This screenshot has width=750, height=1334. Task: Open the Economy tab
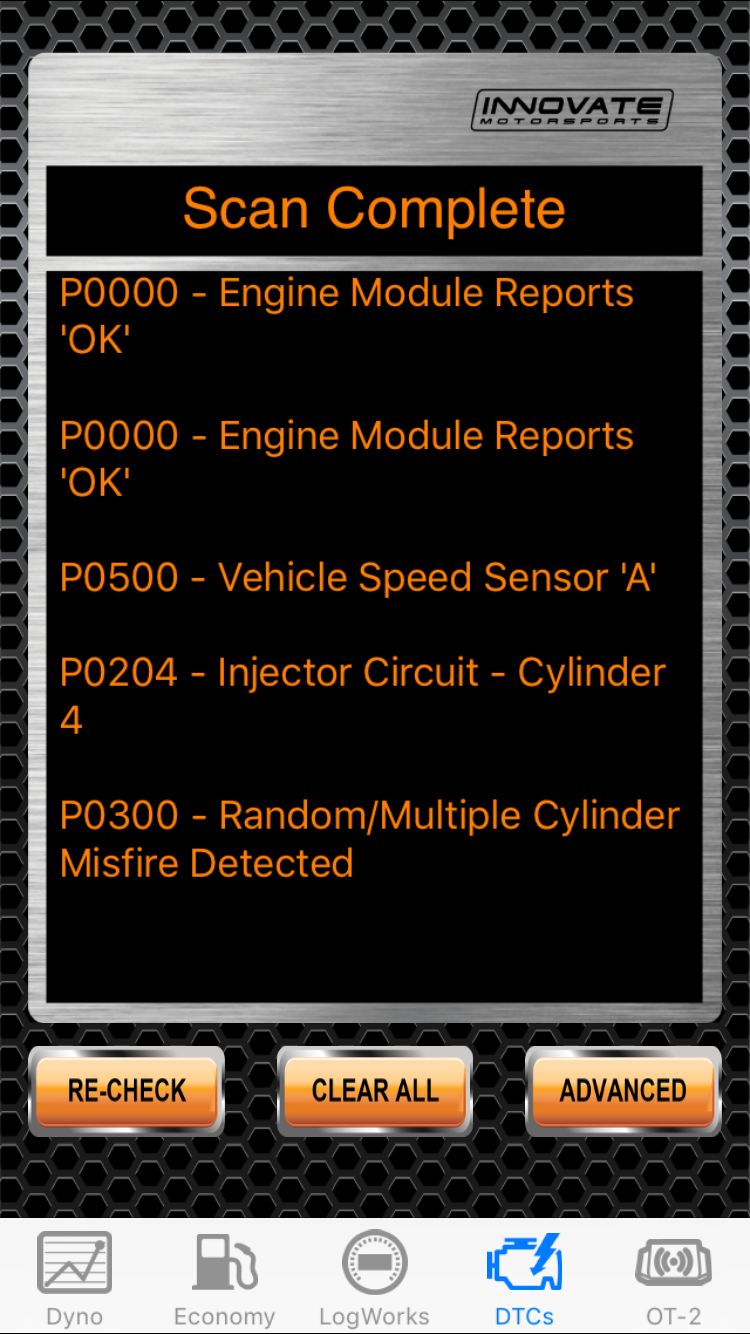tap(224, 1277)
